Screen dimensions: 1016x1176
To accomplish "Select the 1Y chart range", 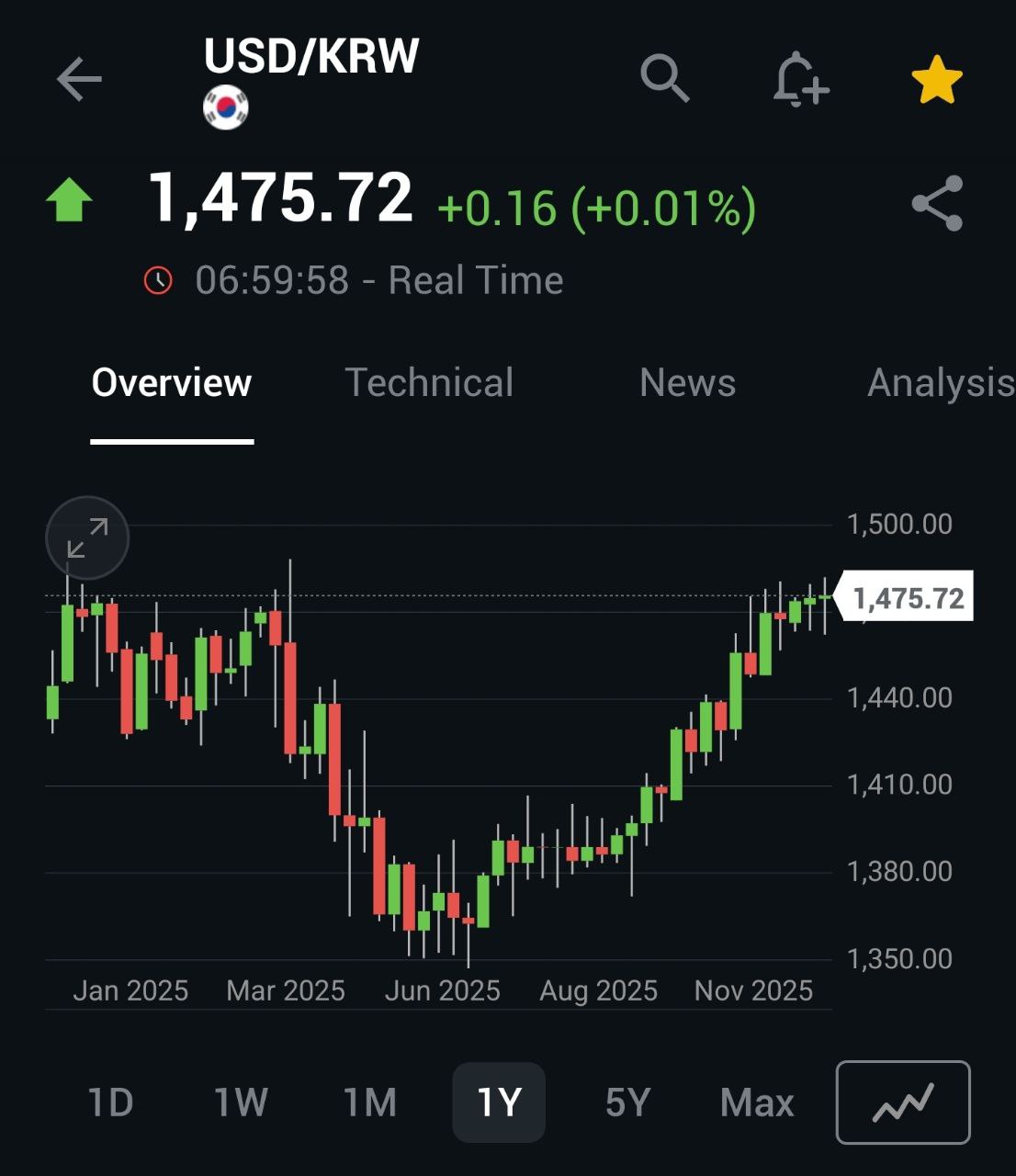I will [x=499, y=1102].
